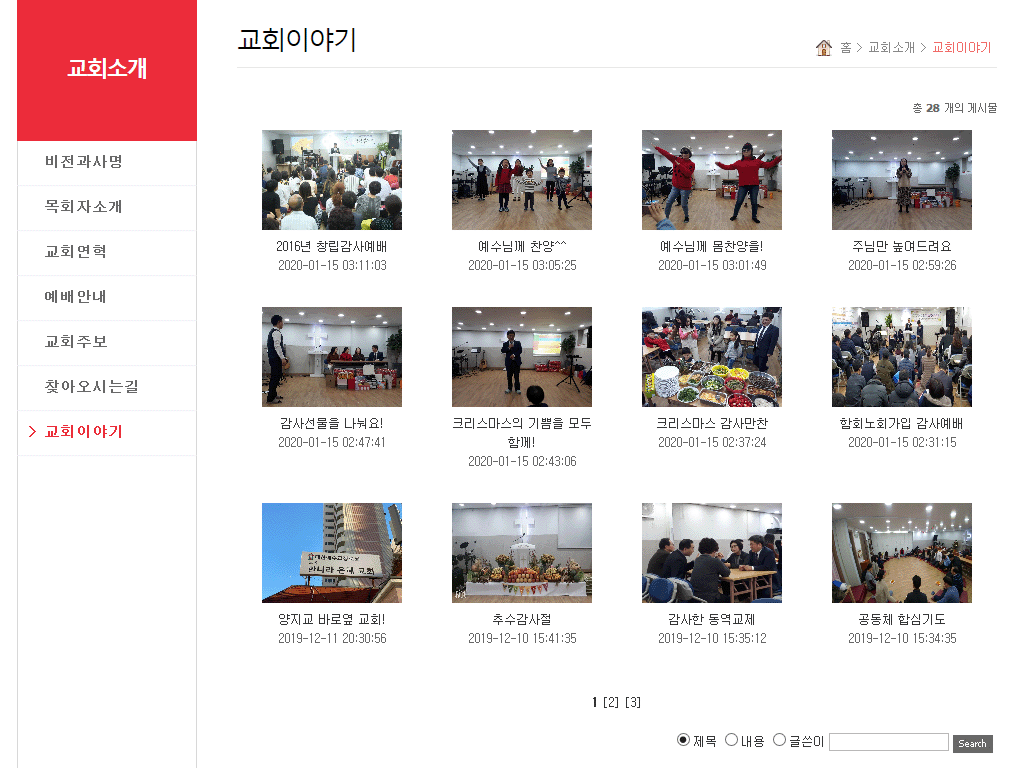The image size is (1020, 768).
Task: Go to 교회연혁 in the sidebar
Action: [x=76, y=252]
